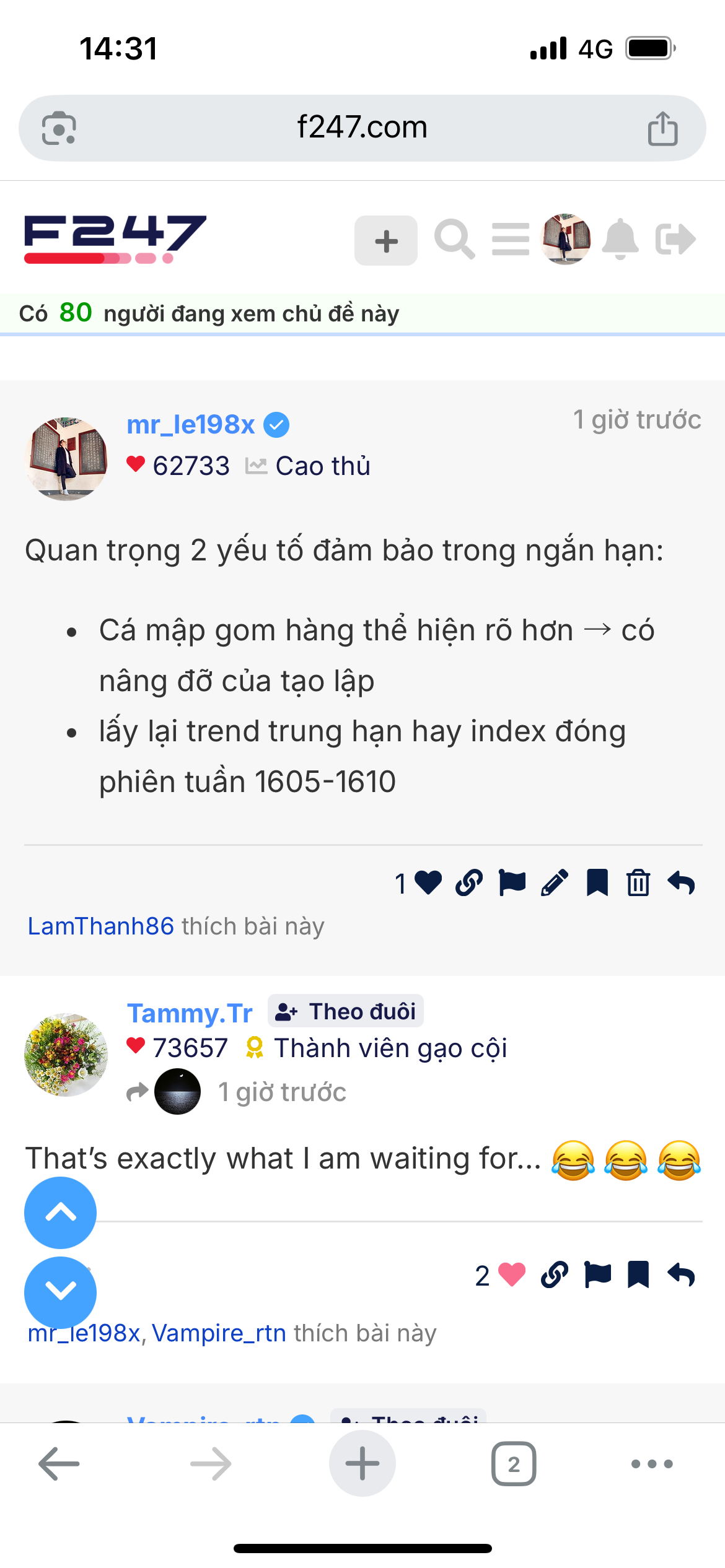Create a new topic with the plus button
The height and width of the screenshot is (1568, 725).
coord(385,241)
